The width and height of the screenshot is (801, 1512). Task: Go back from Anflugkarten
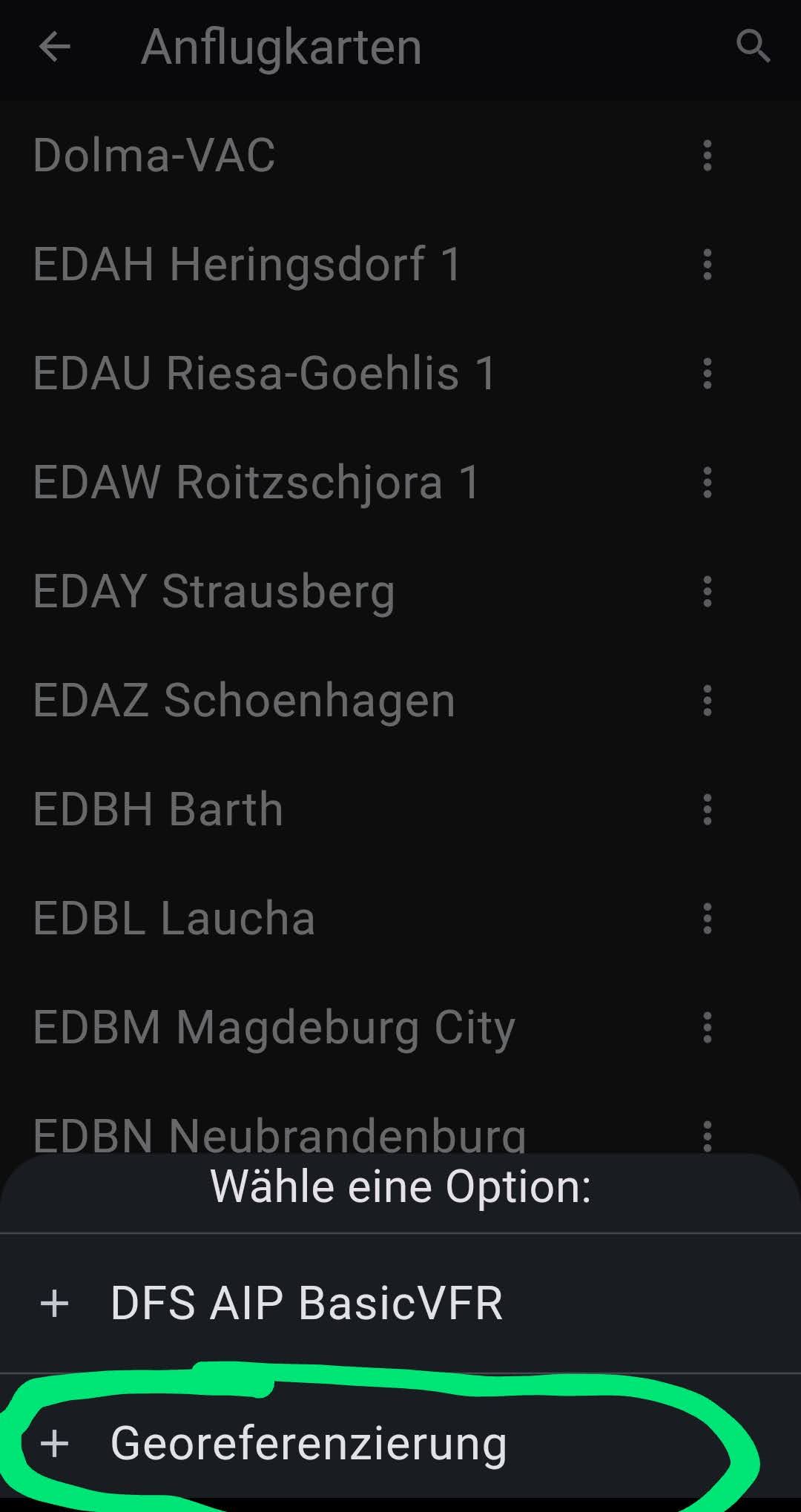point(54,47)
